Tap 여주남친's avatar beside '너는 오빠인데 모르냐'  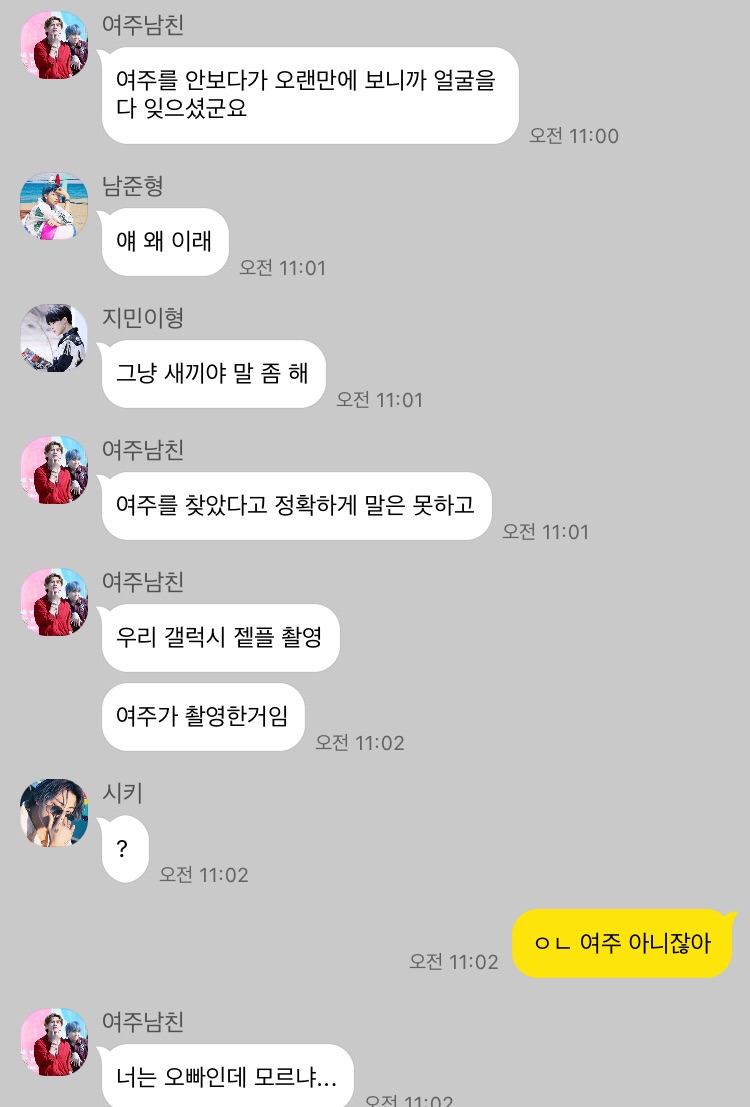click(54, 1042)
